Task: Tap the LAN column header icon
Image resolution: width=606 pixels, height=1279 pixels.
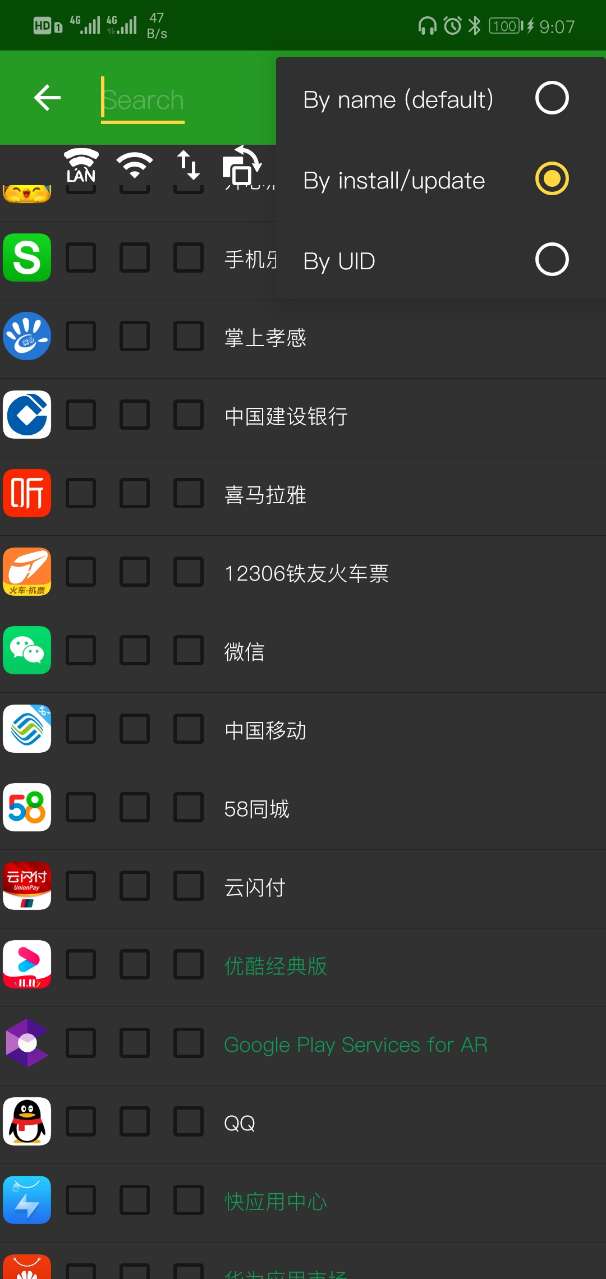Action: (x=81, y=165)
